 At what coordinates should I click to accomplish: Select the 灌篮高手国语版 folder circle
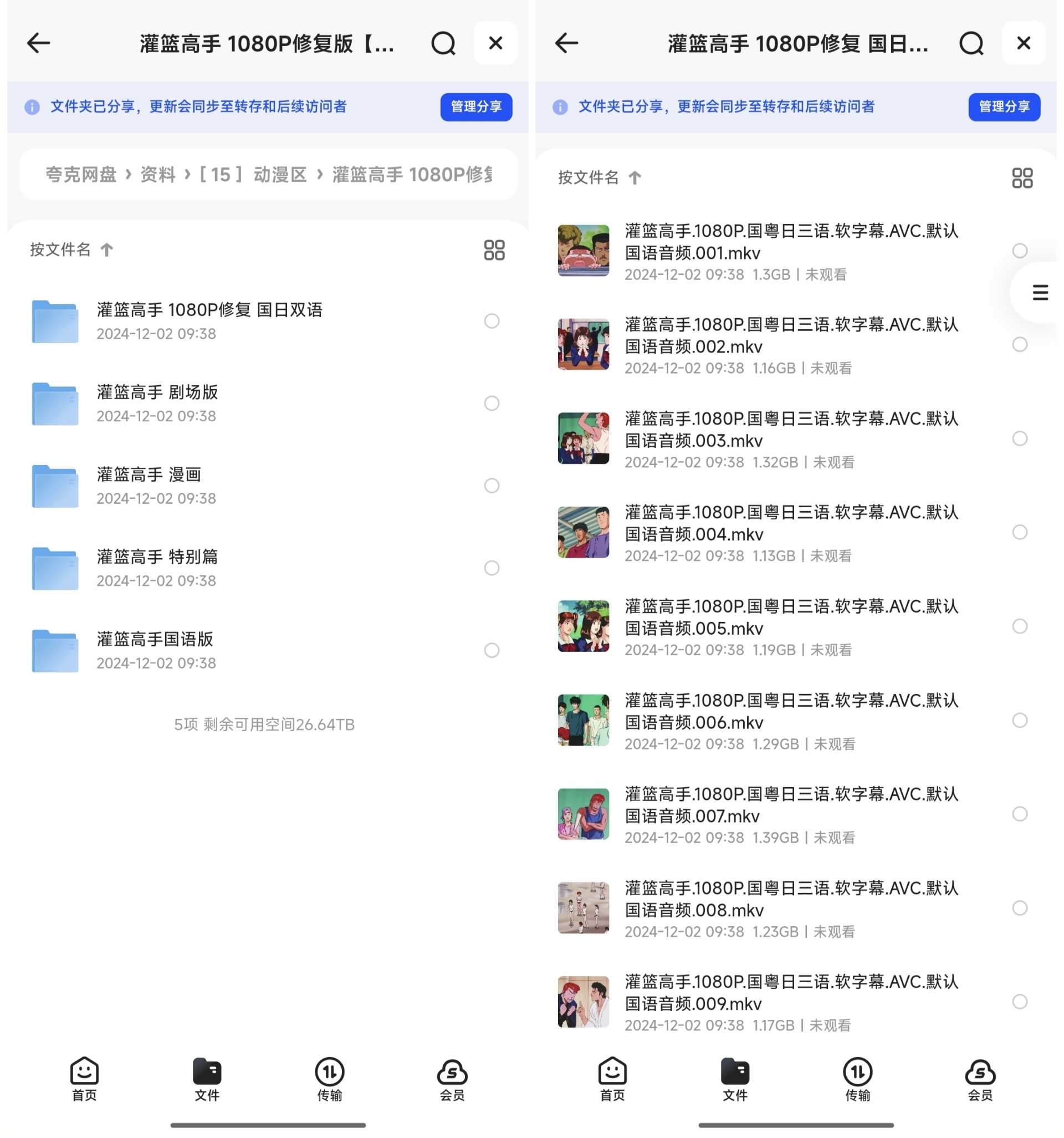pos(491,650)
